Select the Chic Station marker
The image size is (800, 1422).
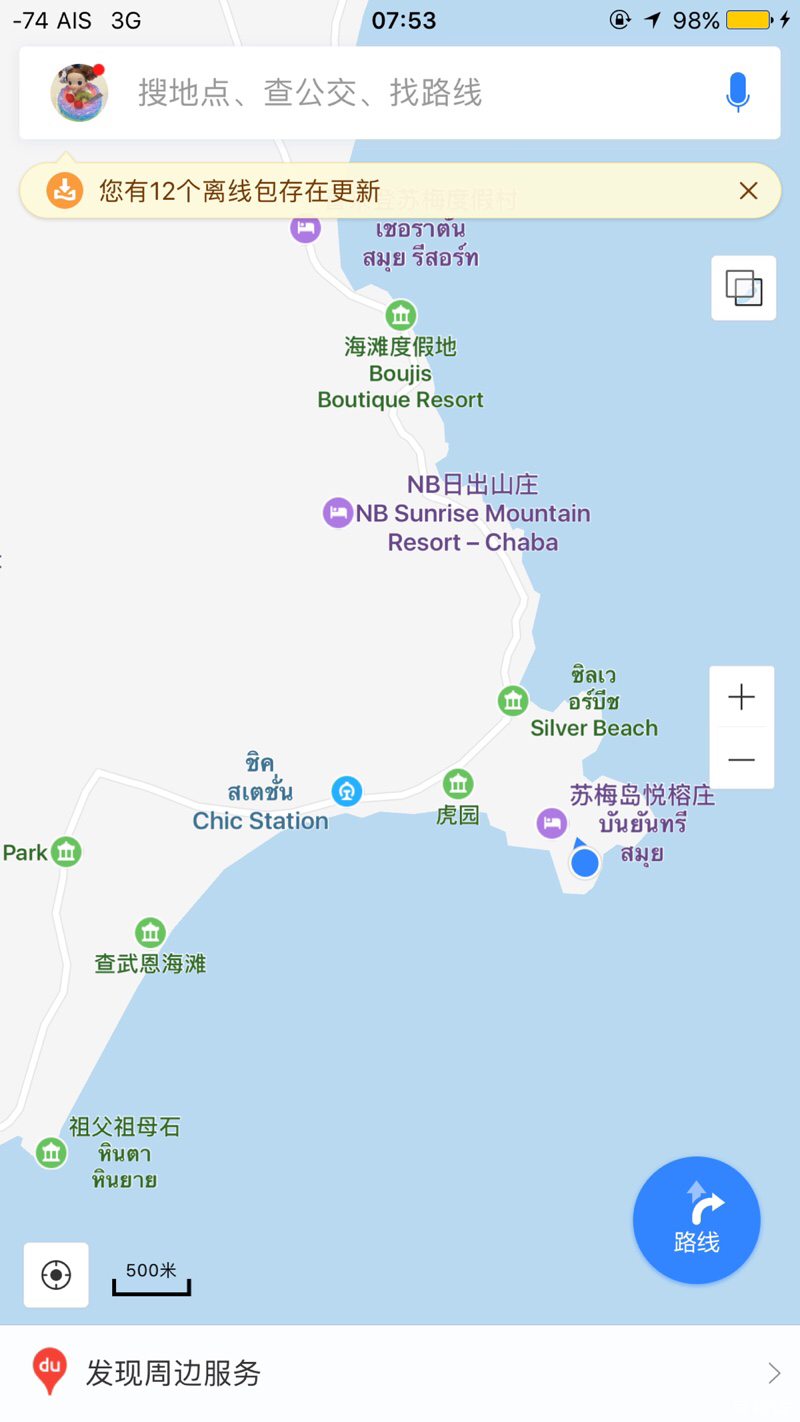coord(347,791)
